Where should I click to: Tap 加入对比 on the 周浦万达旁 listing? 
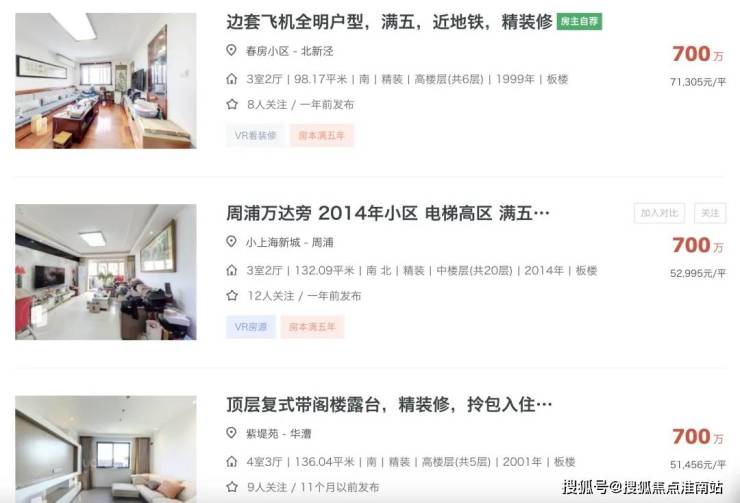coord(659,213)
